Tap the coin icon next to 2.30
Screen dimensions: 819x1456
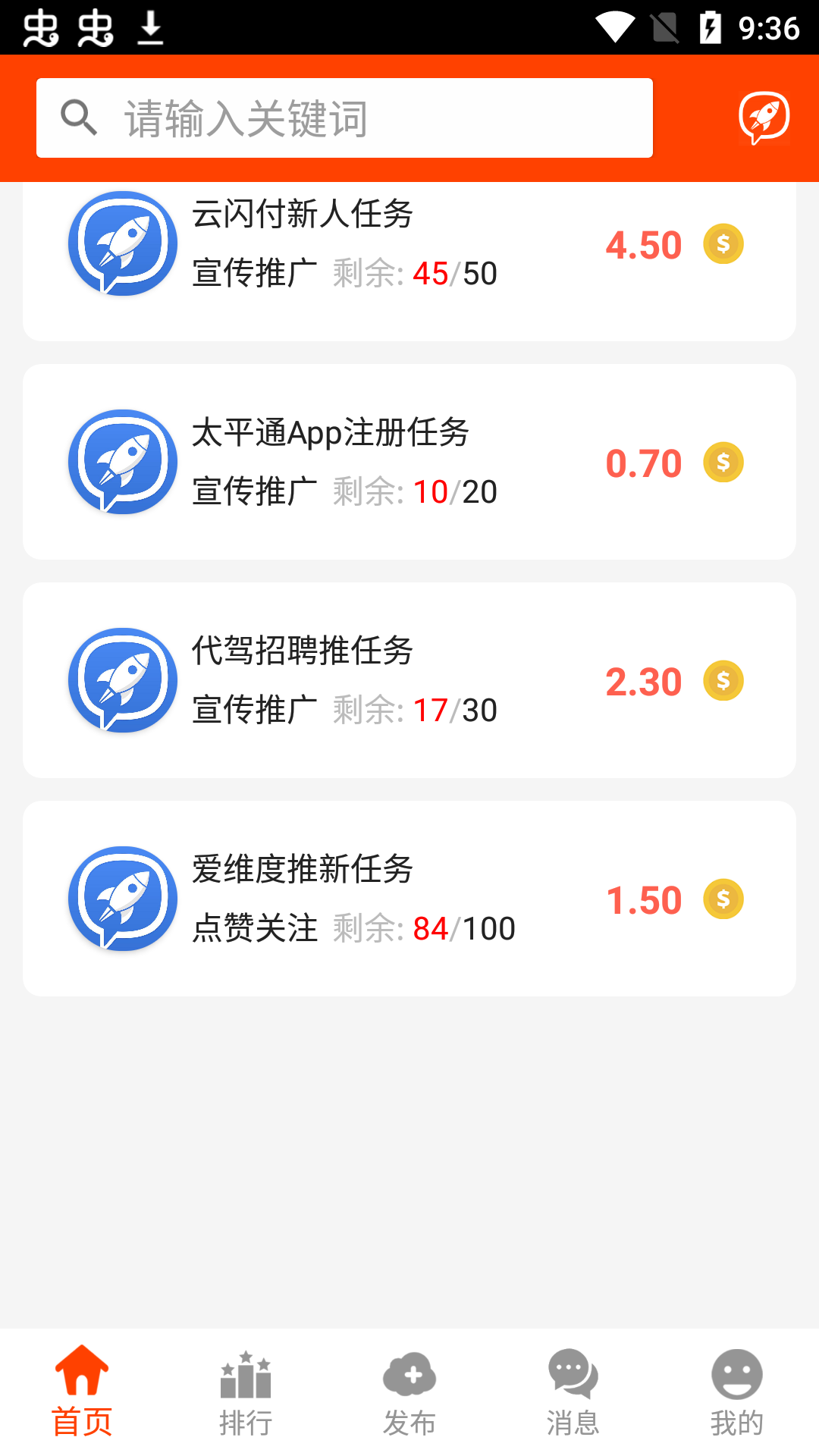point(723,680)
